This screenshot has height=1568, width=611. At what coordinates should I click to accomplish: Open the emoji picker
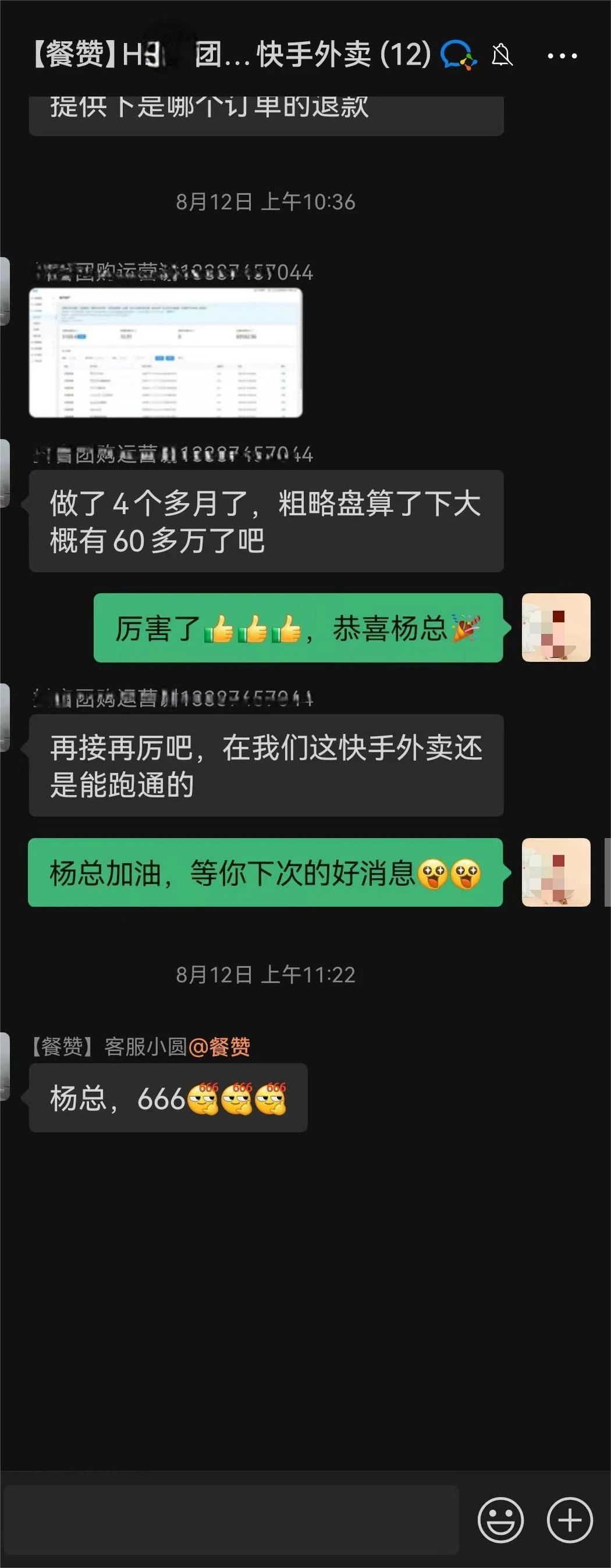tap(501, 1520)
